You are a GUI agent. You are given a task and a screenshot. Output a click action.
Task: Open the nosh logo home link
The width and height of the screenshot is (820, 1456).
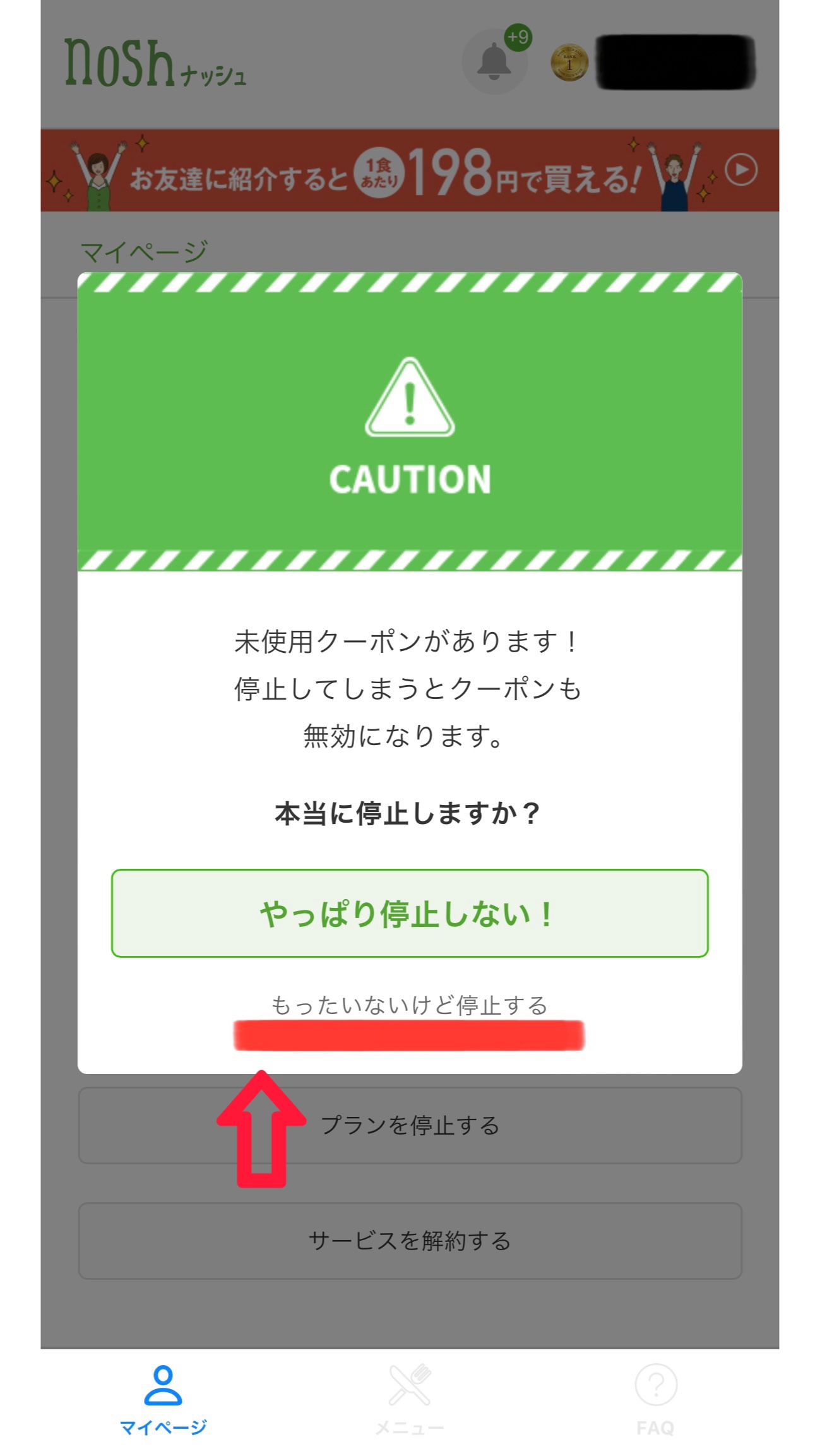[155, 63]
